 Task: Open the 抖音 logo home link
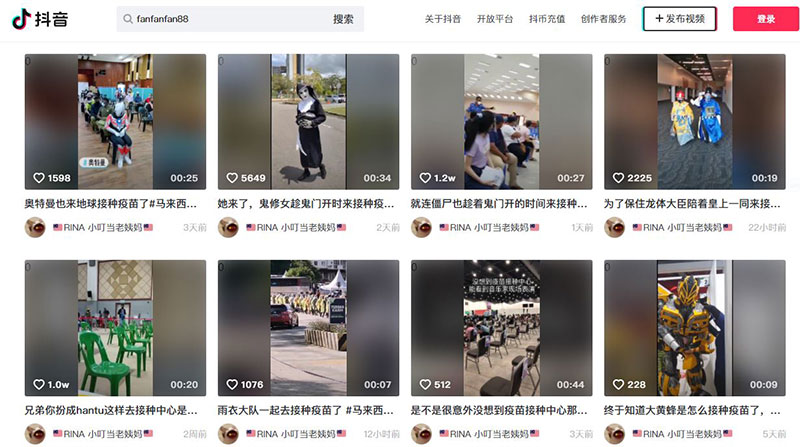(x=41, y=19)
